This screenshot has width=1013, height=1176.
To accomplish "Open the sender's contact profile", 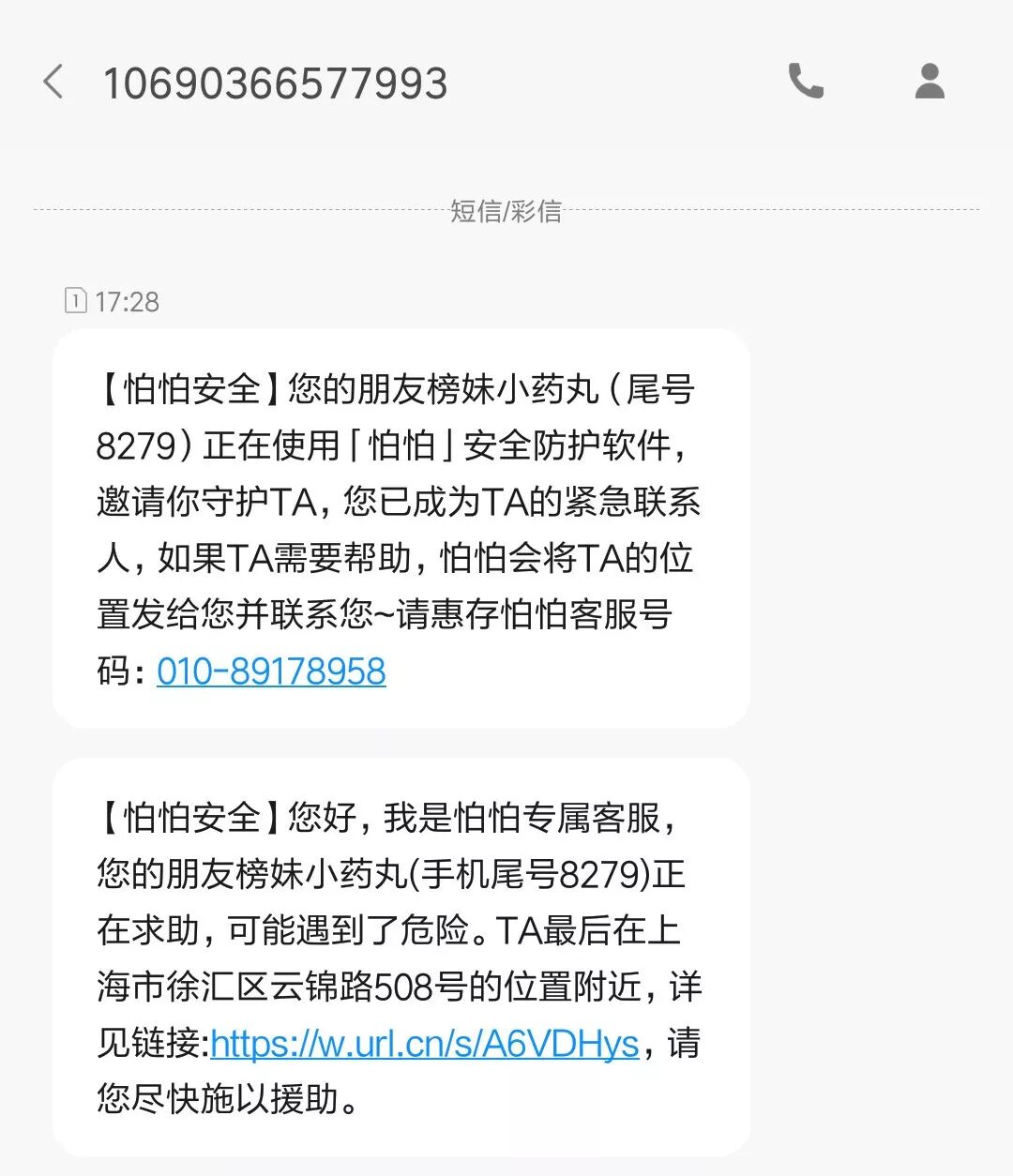I will [x=930, y=83].
